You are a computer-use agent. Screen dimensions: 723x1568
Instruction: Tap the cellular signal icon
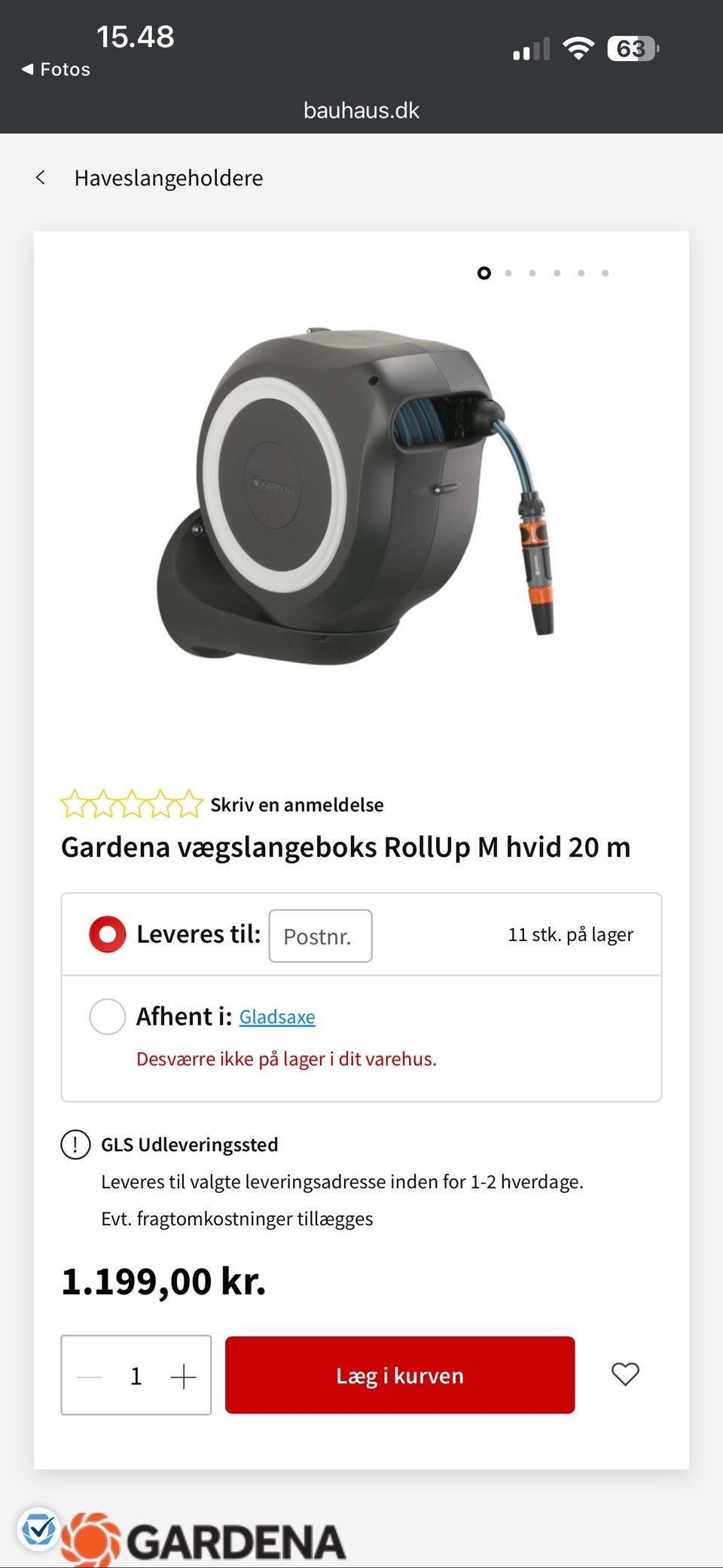531,47
